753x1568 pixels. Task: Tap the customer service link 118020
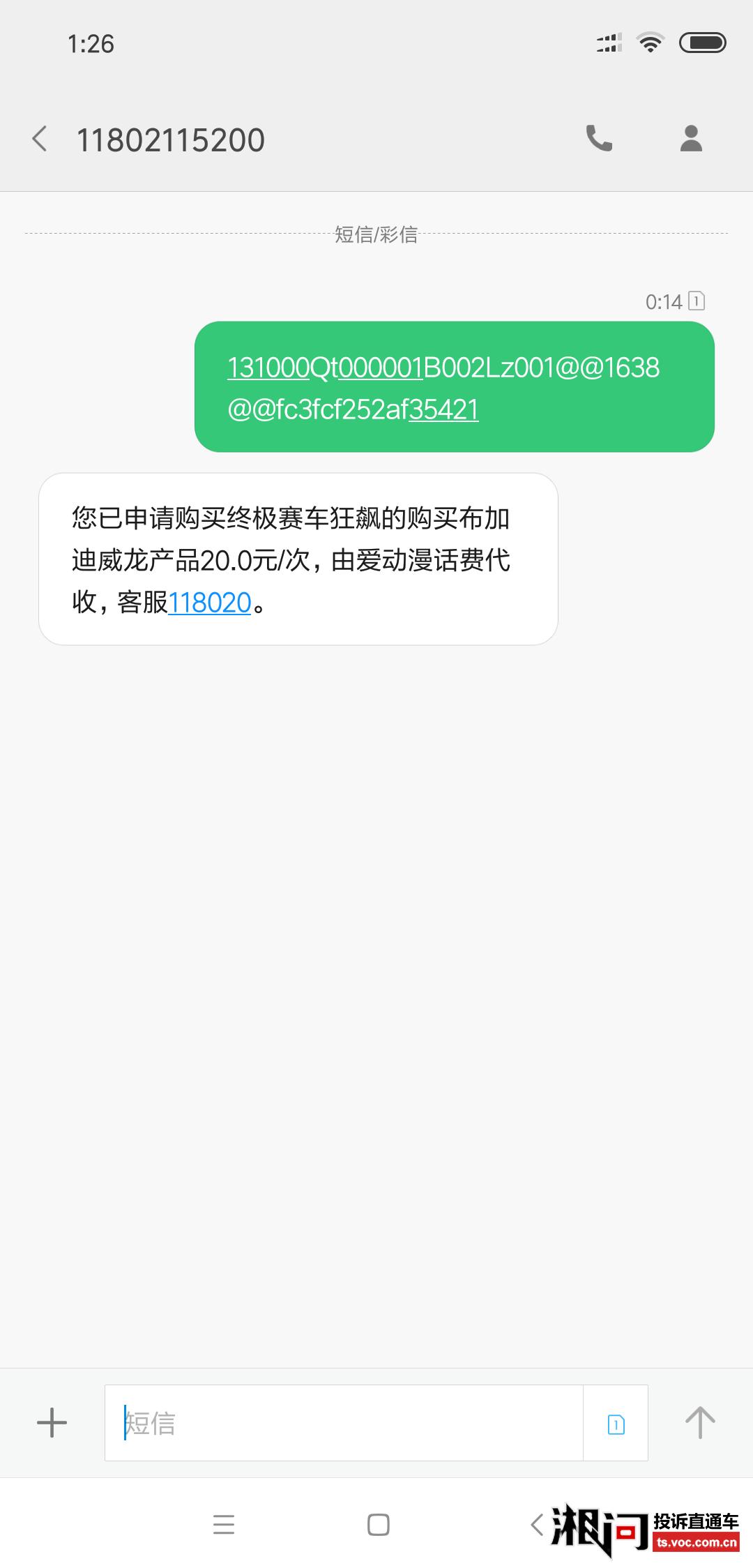point(209,603)
